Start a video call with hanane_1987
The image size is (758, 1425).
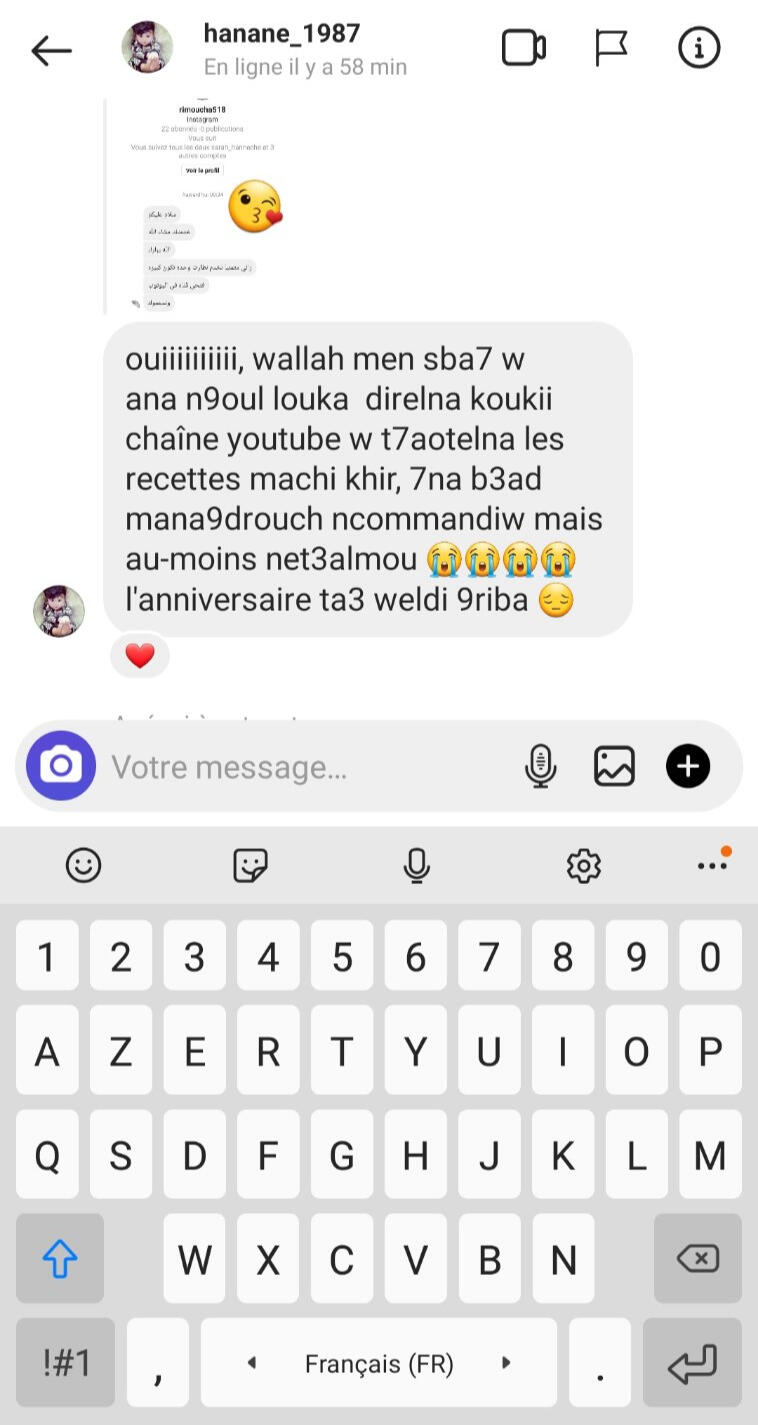[523, 48]
